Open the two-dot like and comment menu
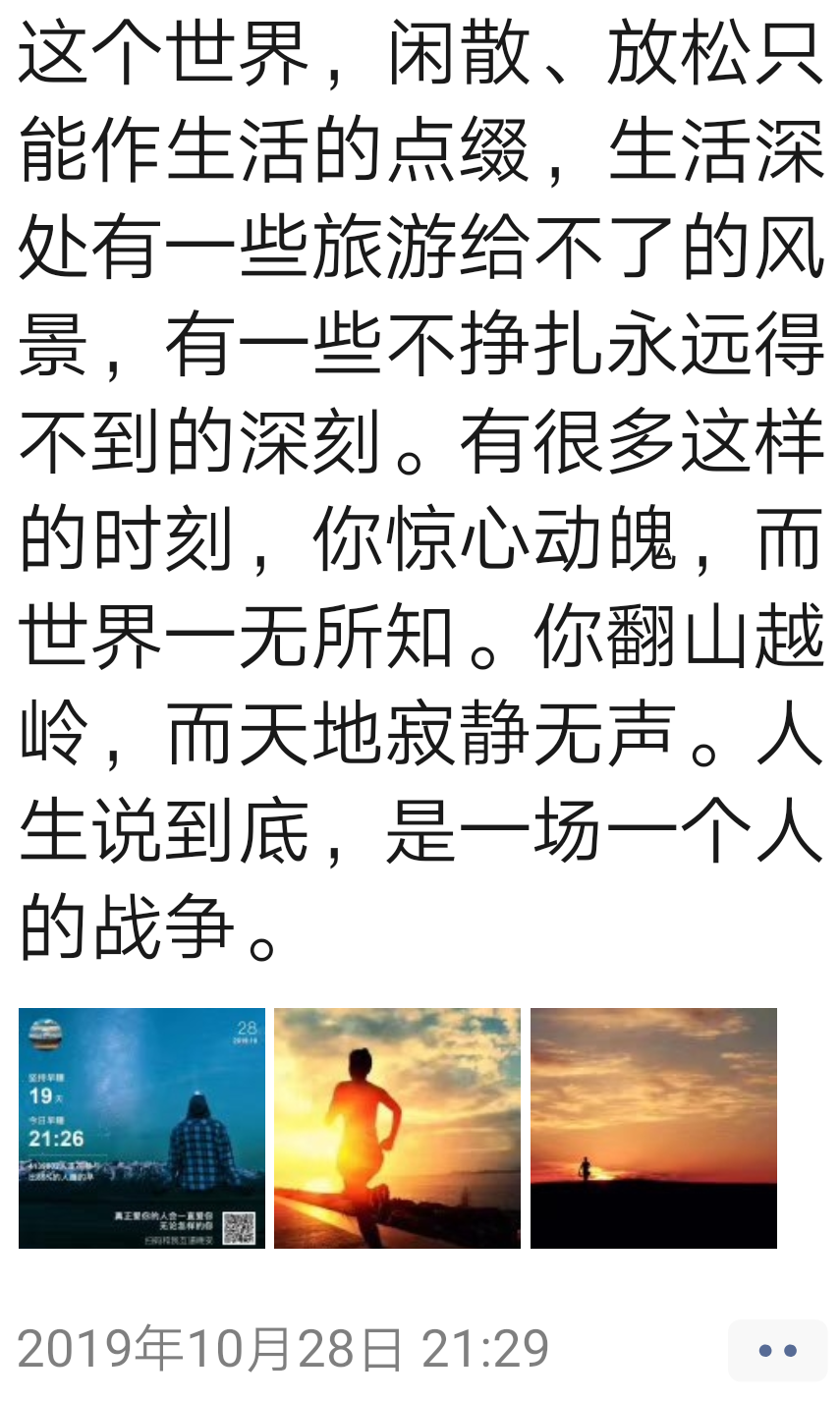The height and width of the screenshot is (1401, 840). pos(777,1351)
